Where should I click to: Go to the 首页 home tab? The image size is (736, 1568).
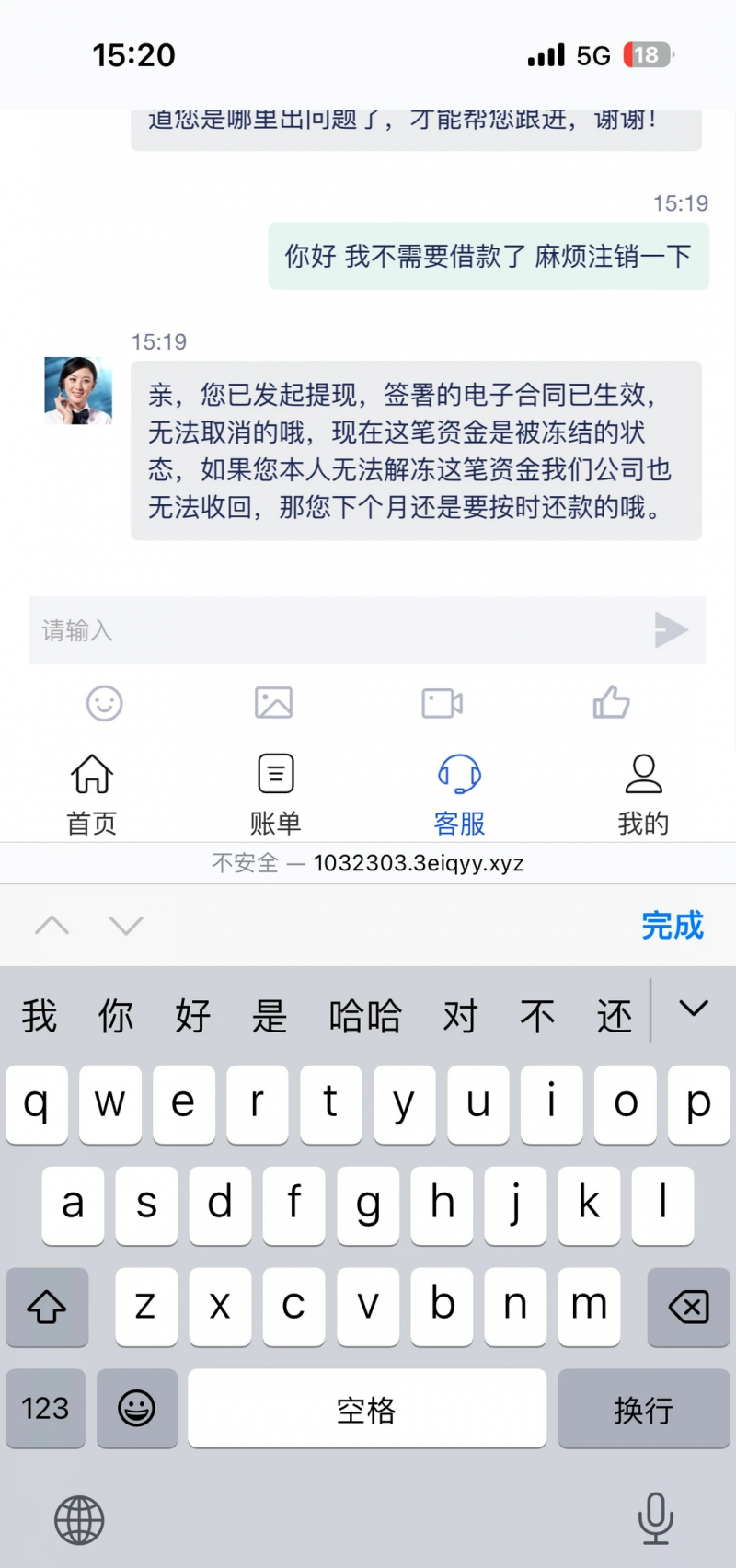[x=92, y=795]
